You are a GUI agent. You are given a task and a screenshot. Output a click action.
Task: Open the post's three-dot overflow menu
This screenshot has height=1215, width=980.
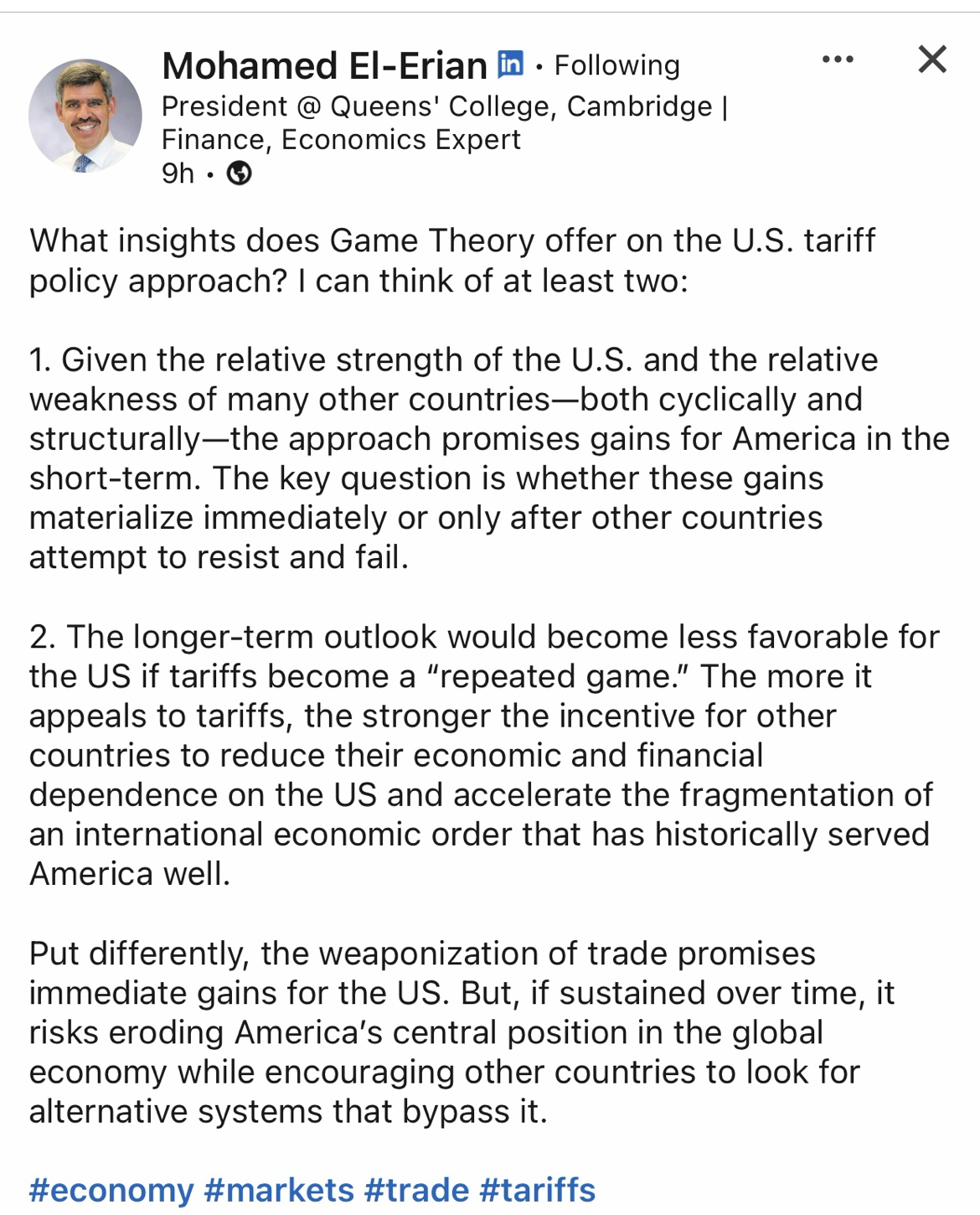click(x=838, y=59)
